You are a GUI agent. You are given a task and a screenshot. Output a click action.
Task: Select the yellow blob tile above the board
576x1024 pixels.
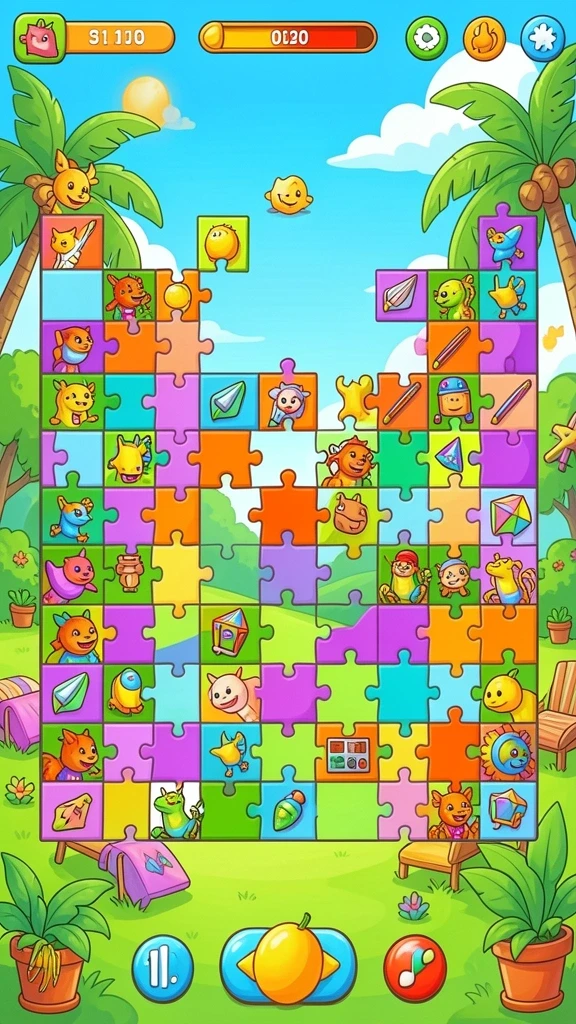coord(223,244)
